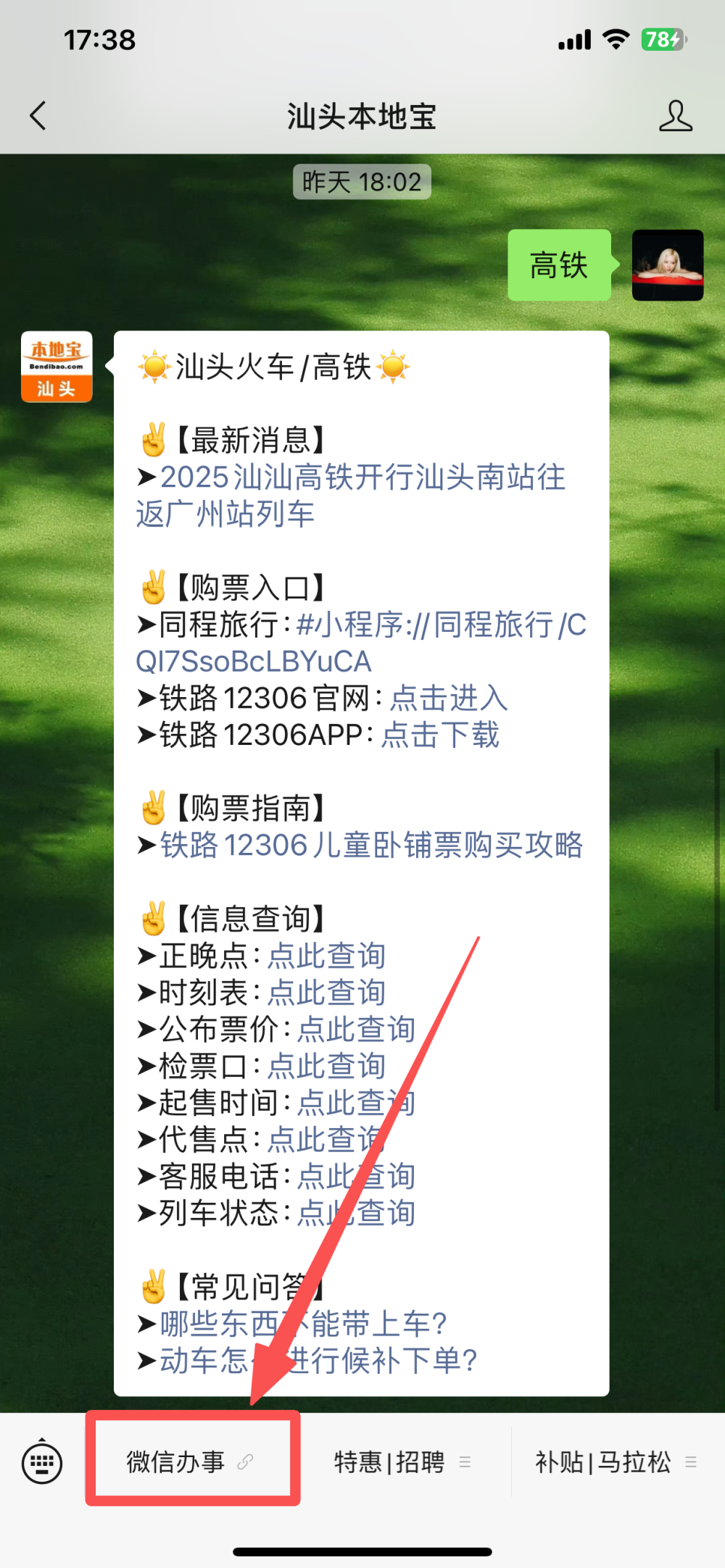
Task: Click the link icon next to 微信办事
Action: tap(246, 1462)
